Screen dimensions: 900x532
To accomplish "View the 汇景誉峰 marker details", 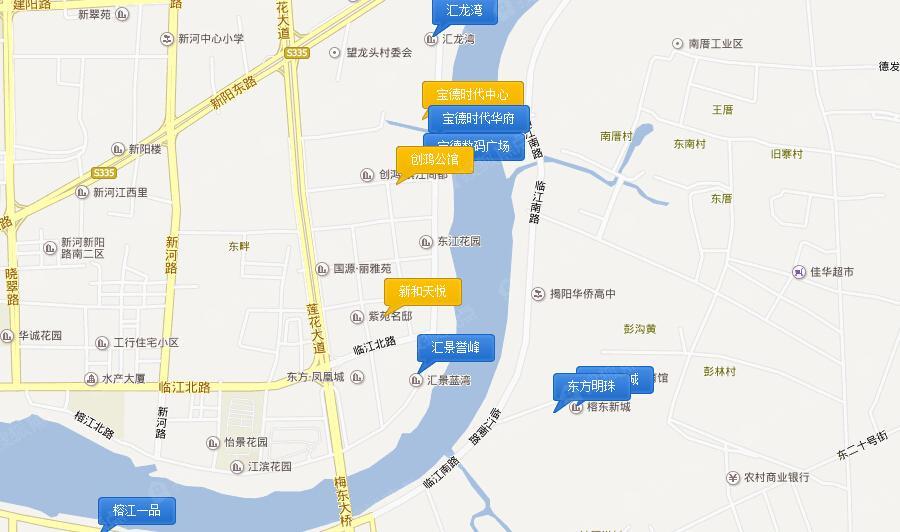I will [x=455, y=347].
